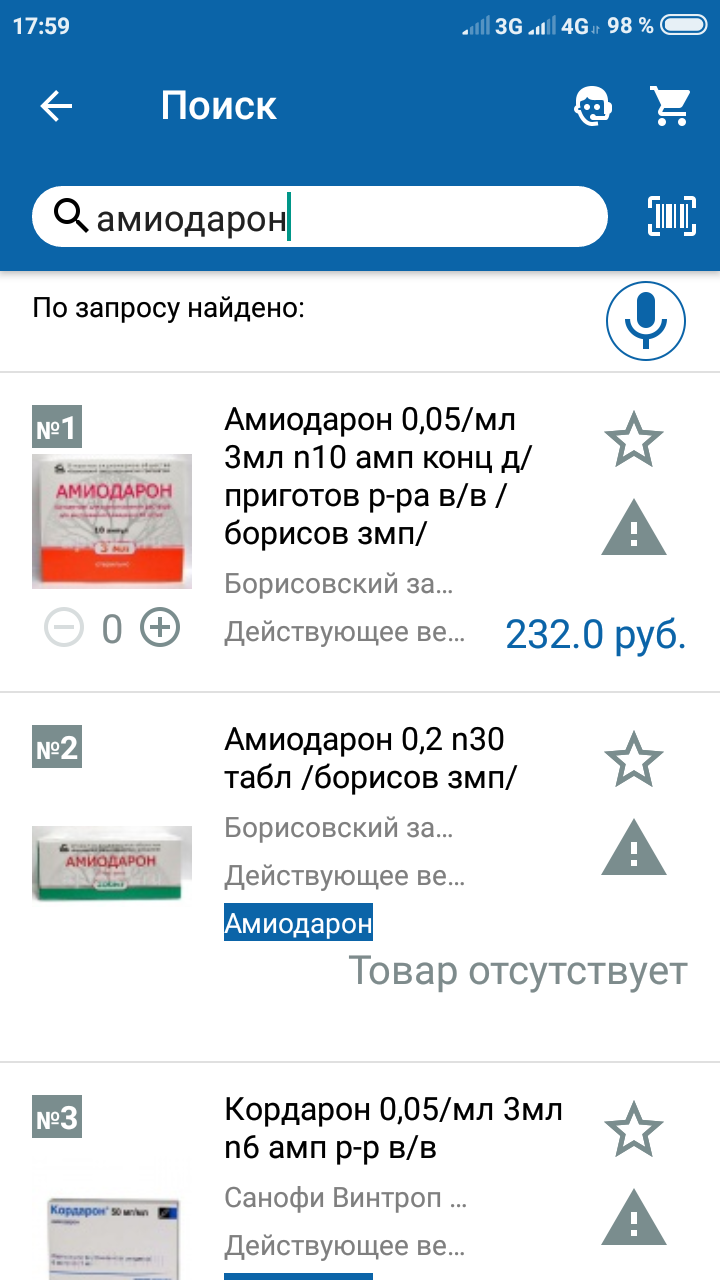
Task: Launch the barcode scanner
Action: point(672,216)
